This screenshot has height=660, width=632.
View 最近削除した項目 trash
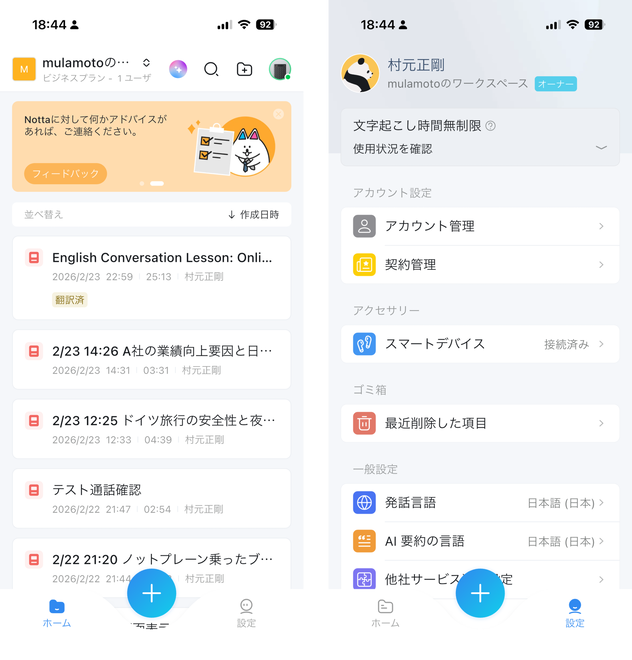(x=480, y=423)
